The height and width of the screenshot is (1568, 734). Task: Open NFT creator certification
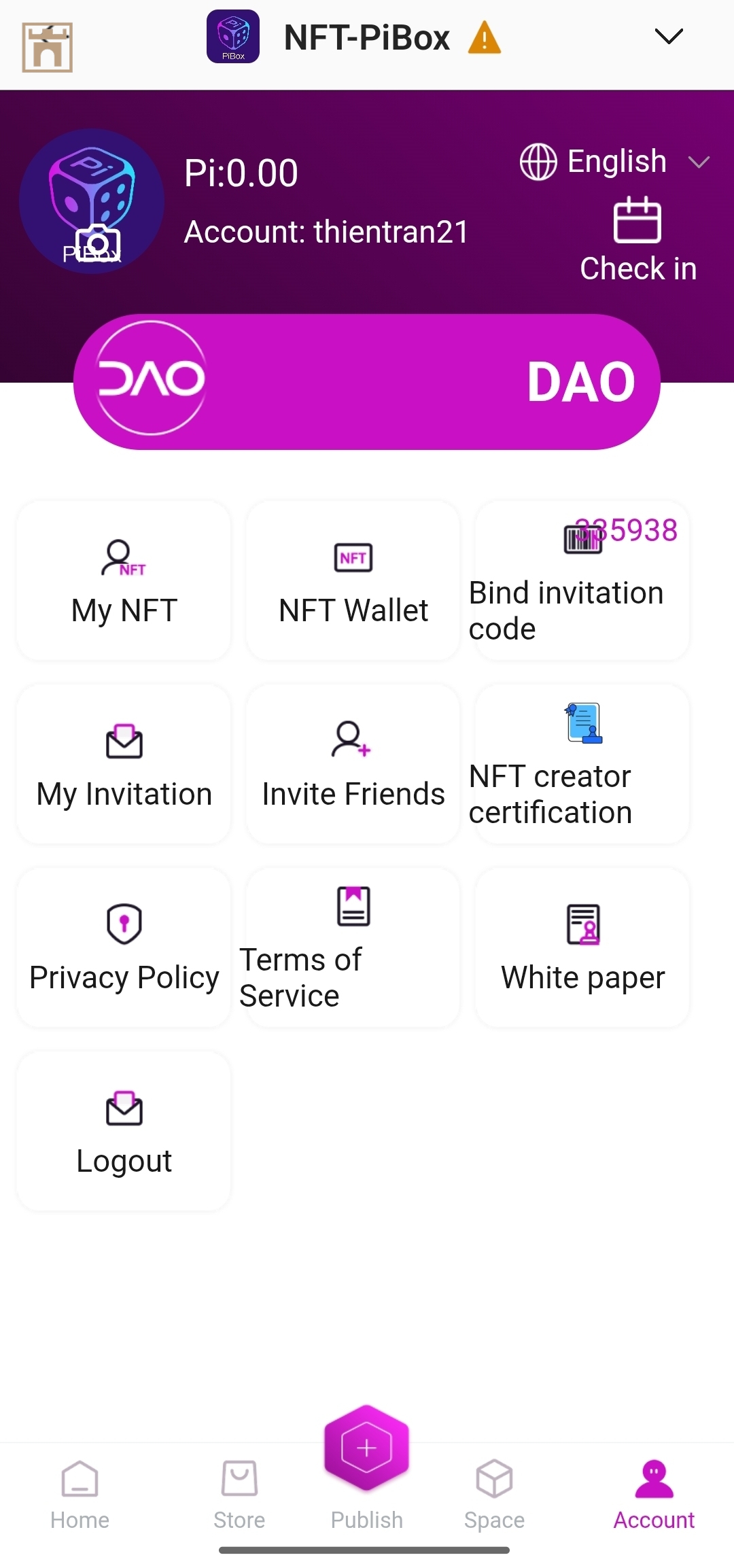[582, 765]
